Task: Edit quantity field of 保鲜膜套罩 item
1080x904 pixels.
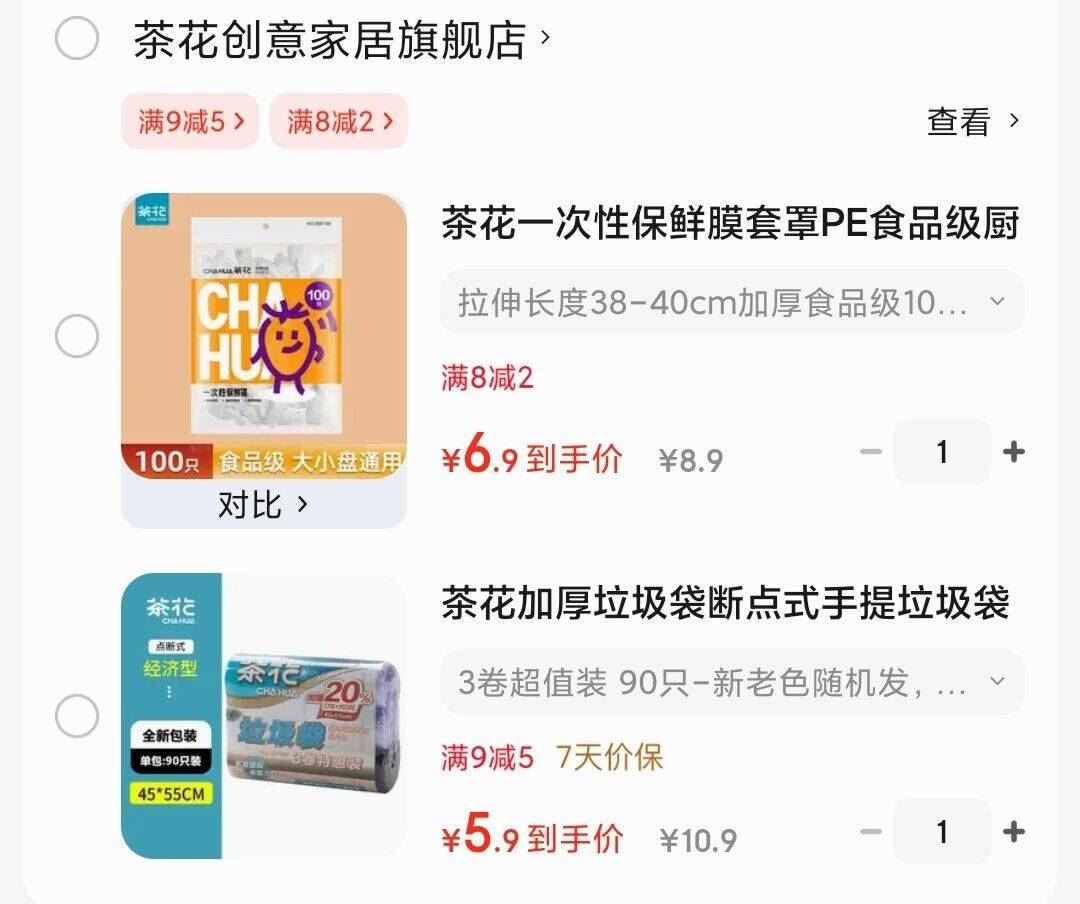Action: (x=942, y=451)
